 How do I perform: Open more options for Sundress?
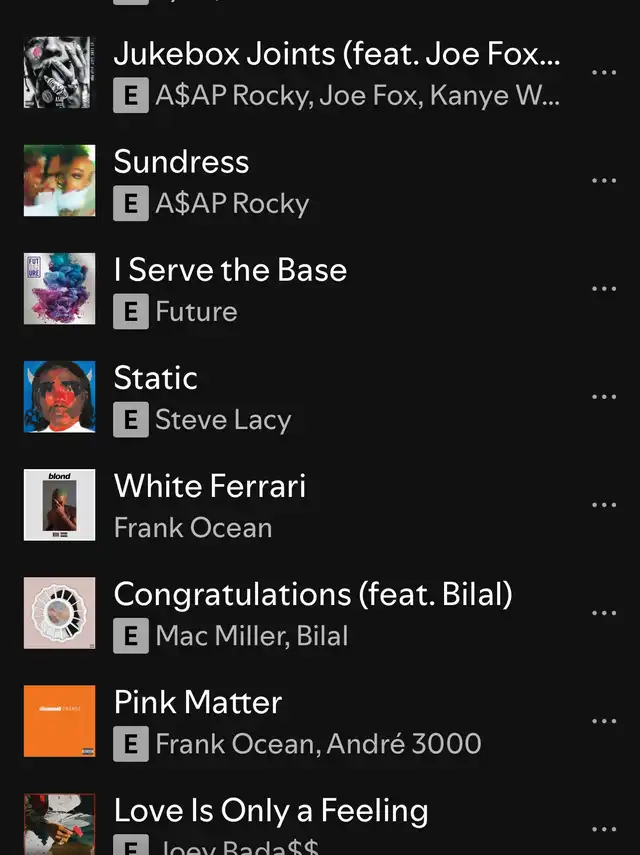click(604, 181)
